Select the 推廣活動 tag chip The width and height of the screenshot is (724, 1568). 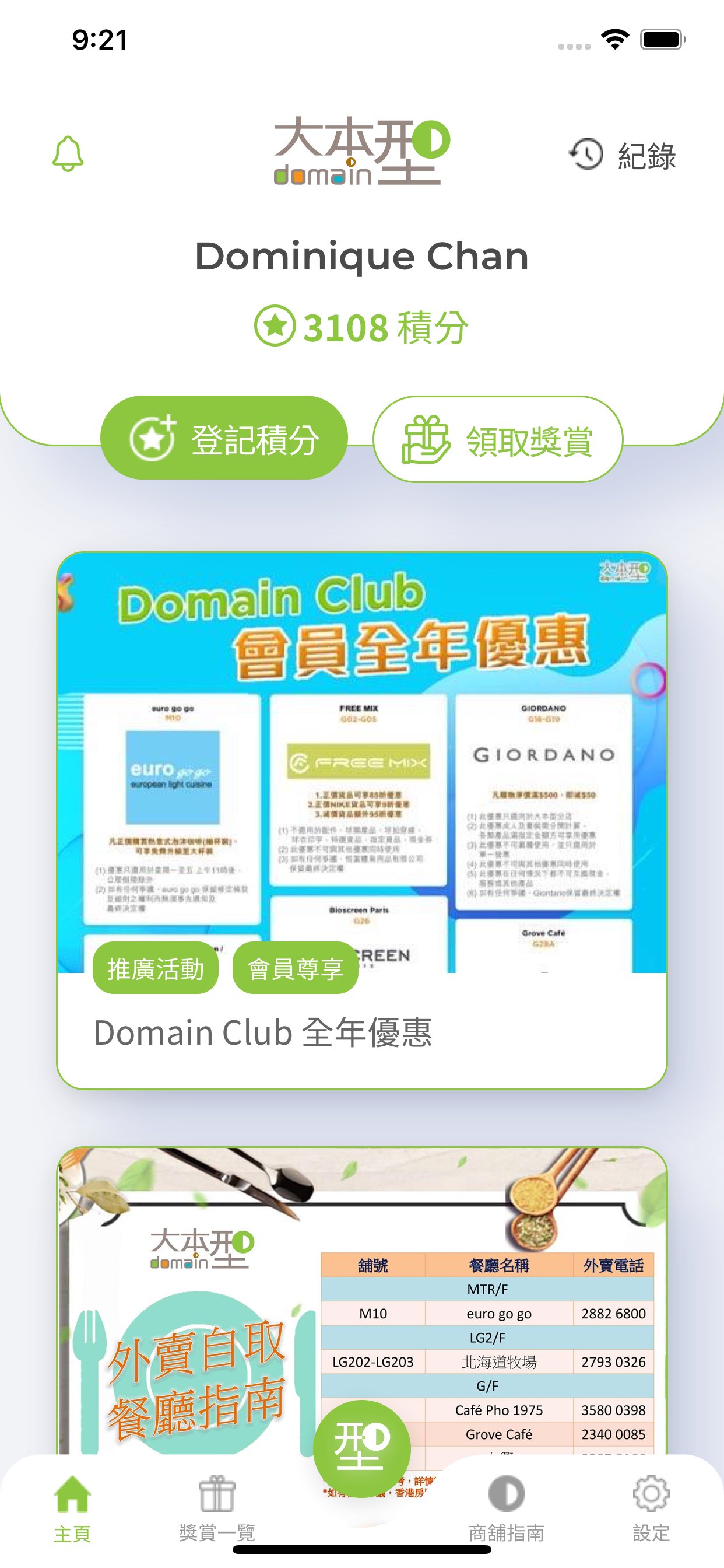coord(155,968)
